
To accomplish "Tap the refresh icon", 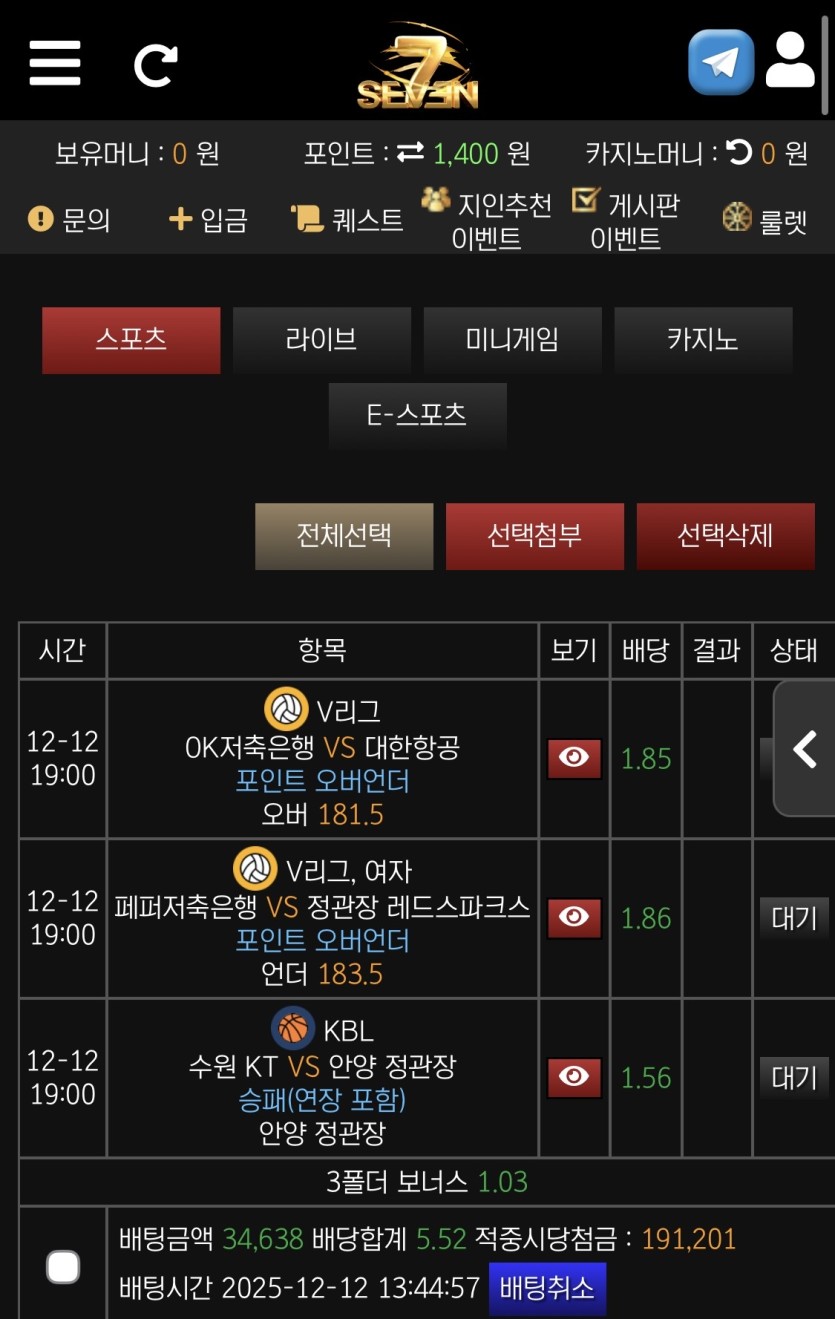I will point(156,65).
